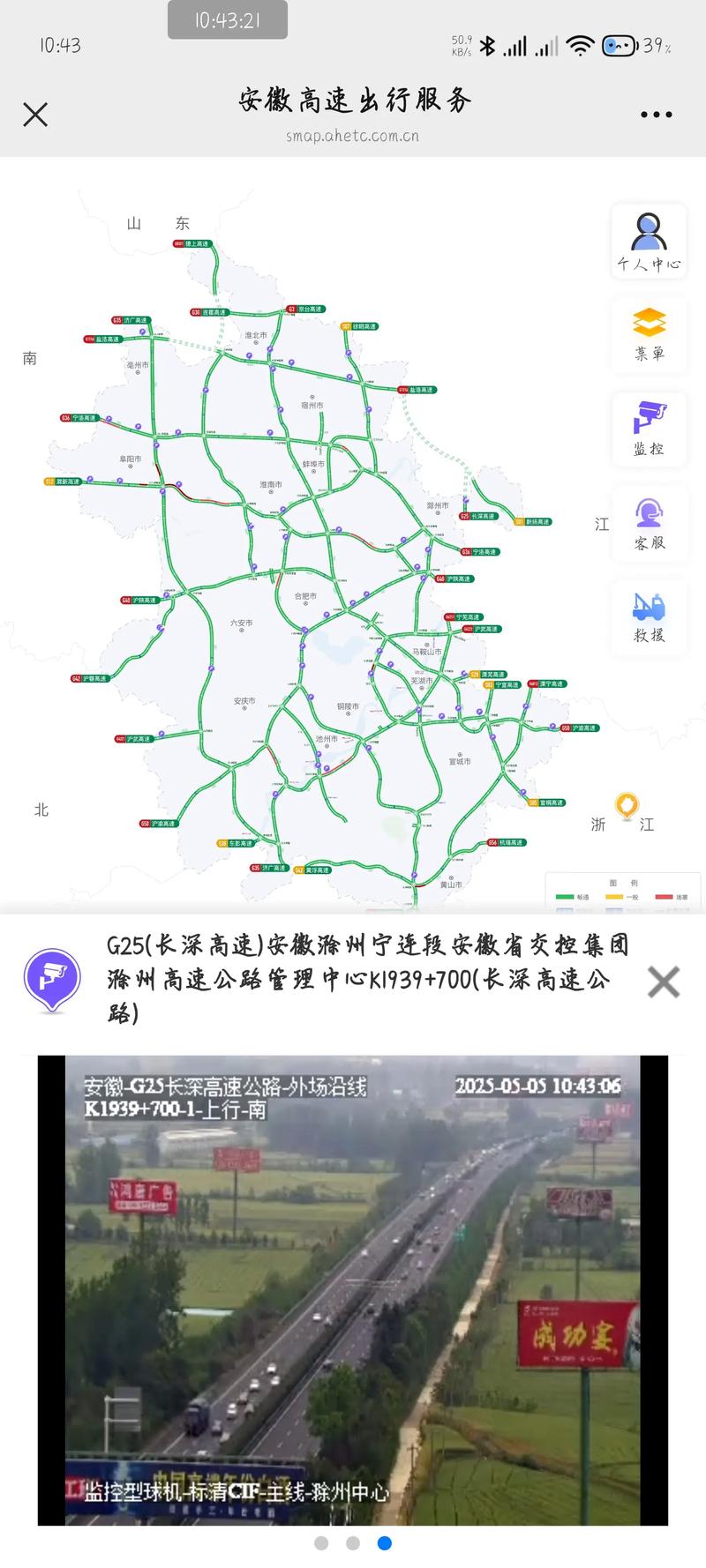Click the G25 长深高速 road label
706x1568 pixels.
[x=481, y=516]
